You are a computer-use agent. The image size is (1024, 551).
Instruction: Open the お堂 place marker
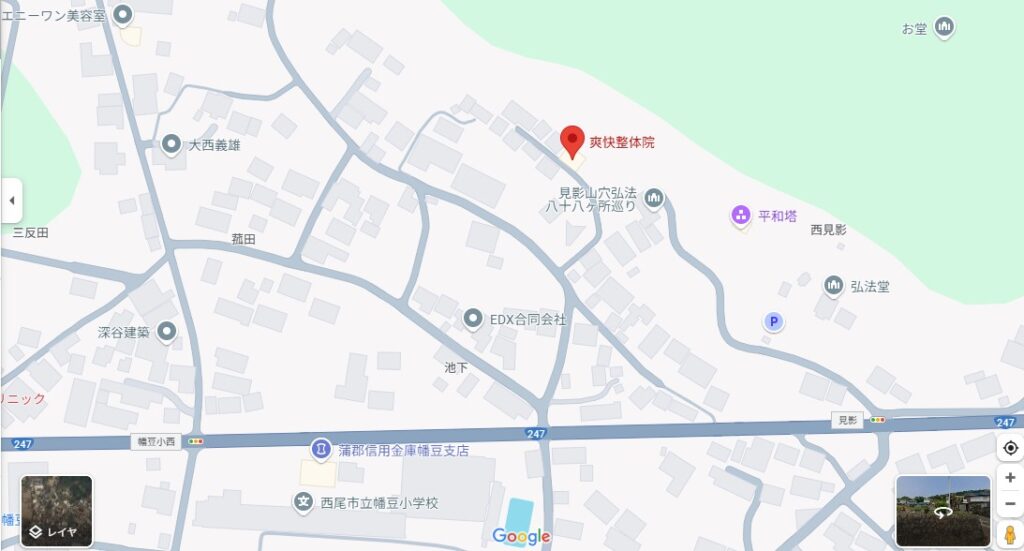pos(943,28)
